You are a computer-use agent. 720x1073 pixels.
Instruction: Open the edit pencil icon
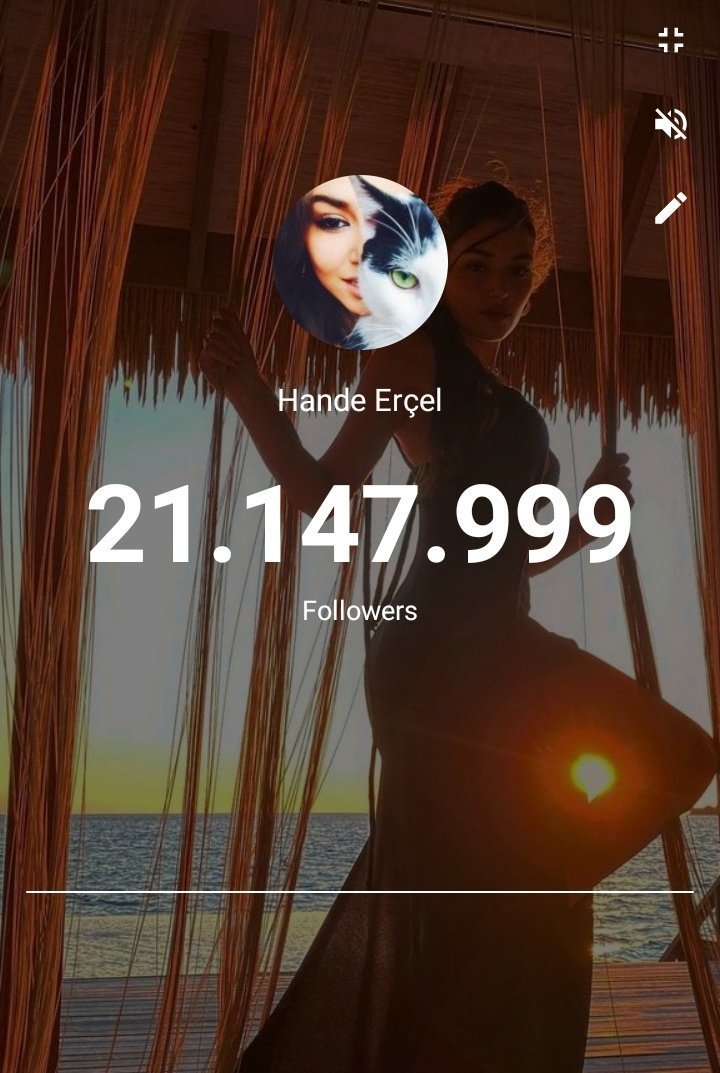point(671,208)
